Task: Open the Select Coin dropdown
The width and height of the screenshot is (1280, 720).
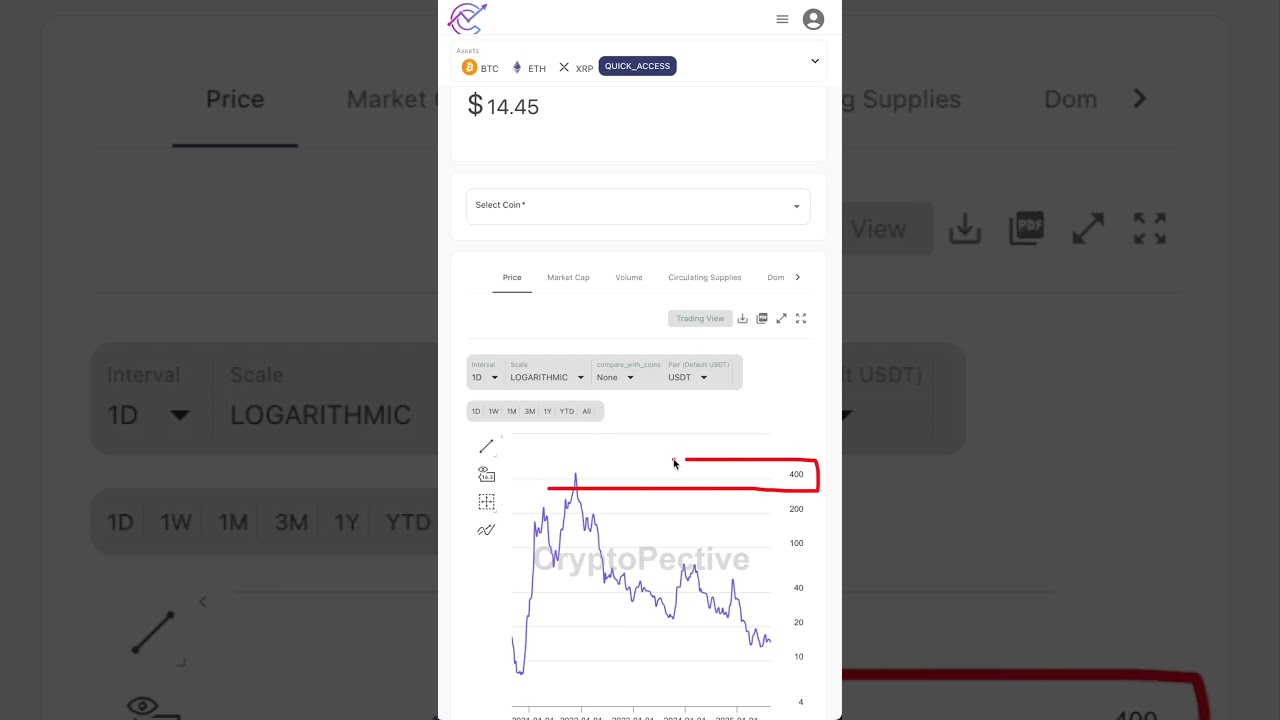Action: click(x=638, y=206)
